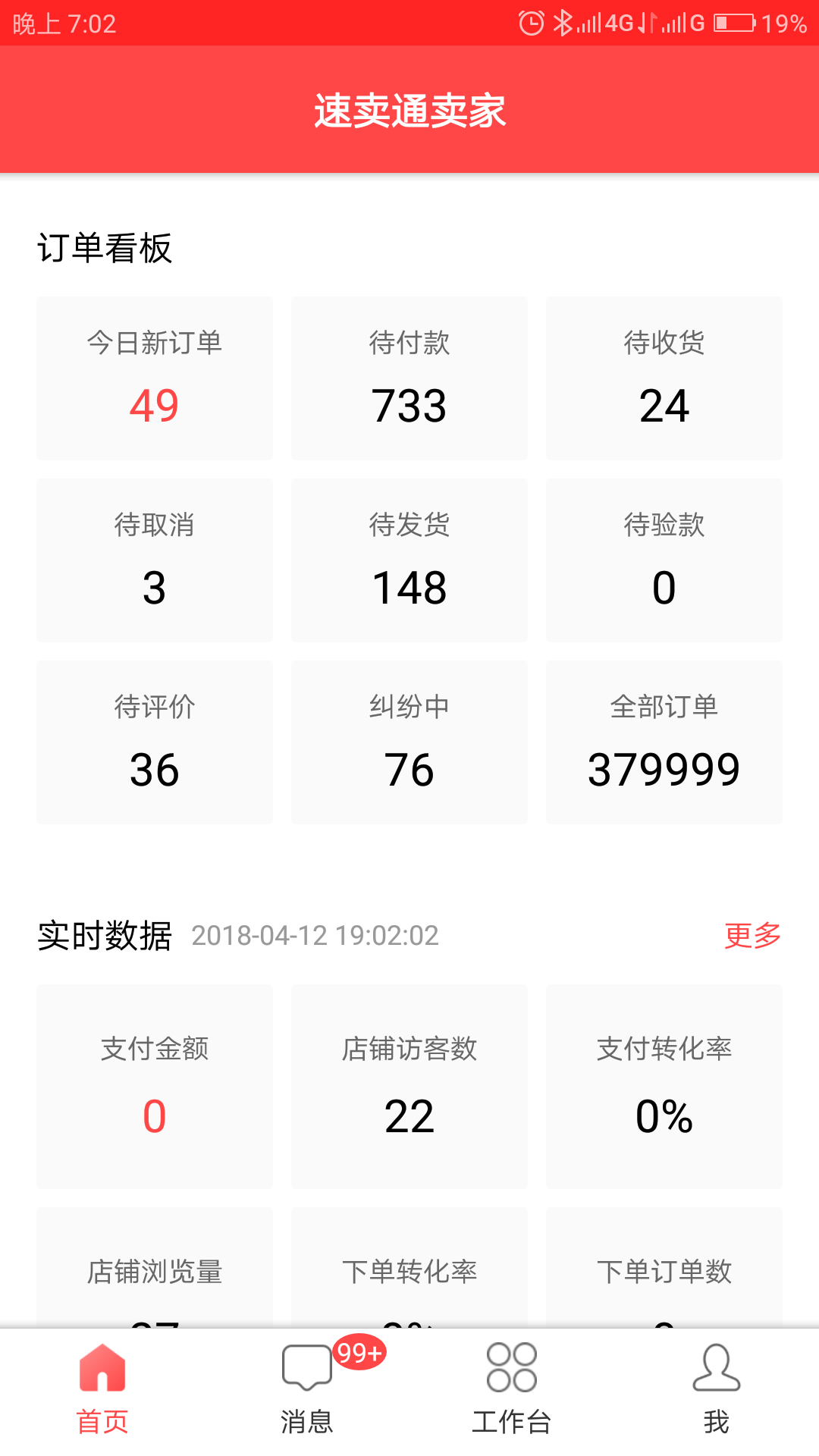Open the 全部订单 all orders card showing 379999

tap(664, 742)
